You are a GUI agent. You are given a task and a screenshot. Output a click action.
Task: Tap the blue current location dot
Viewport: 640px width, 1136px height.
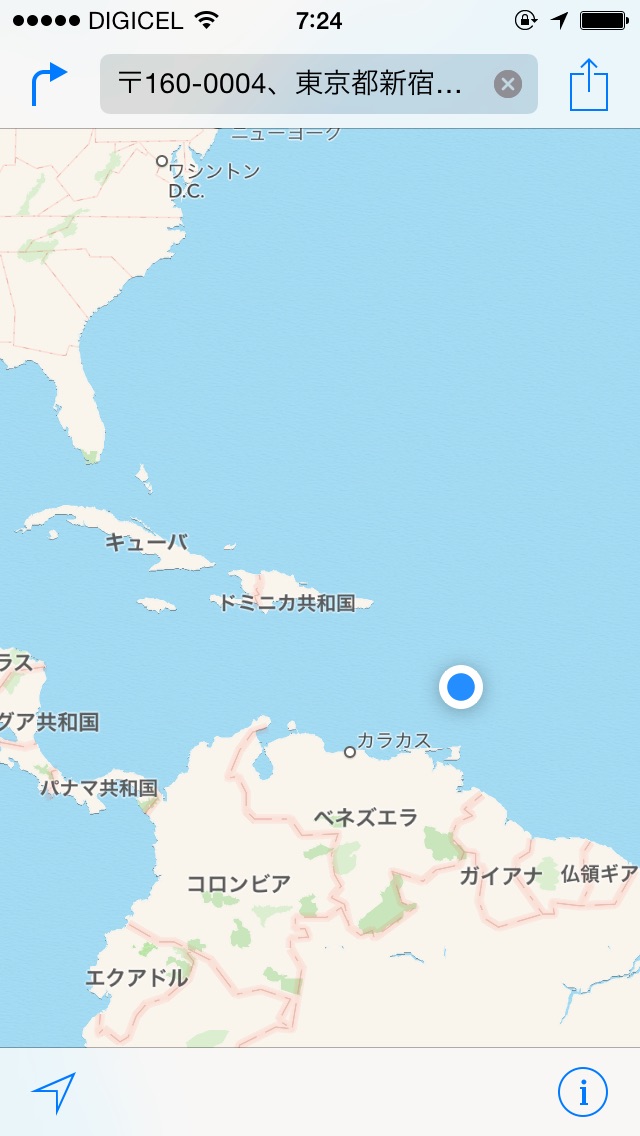[461, 688]
